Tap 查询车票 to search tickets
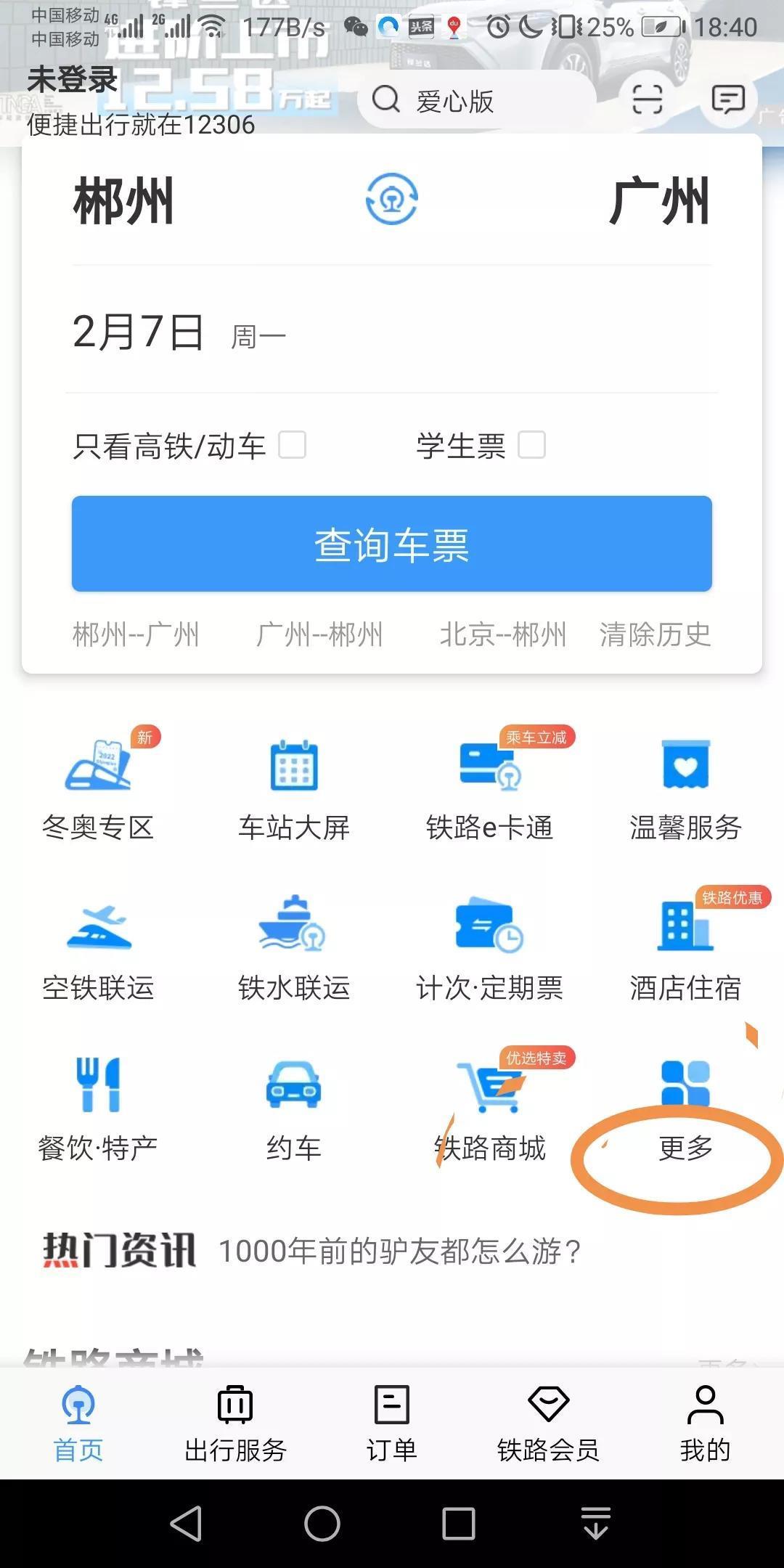This screenshot has height=1568, width=784. pyautogui.click(x=392, y=544)
